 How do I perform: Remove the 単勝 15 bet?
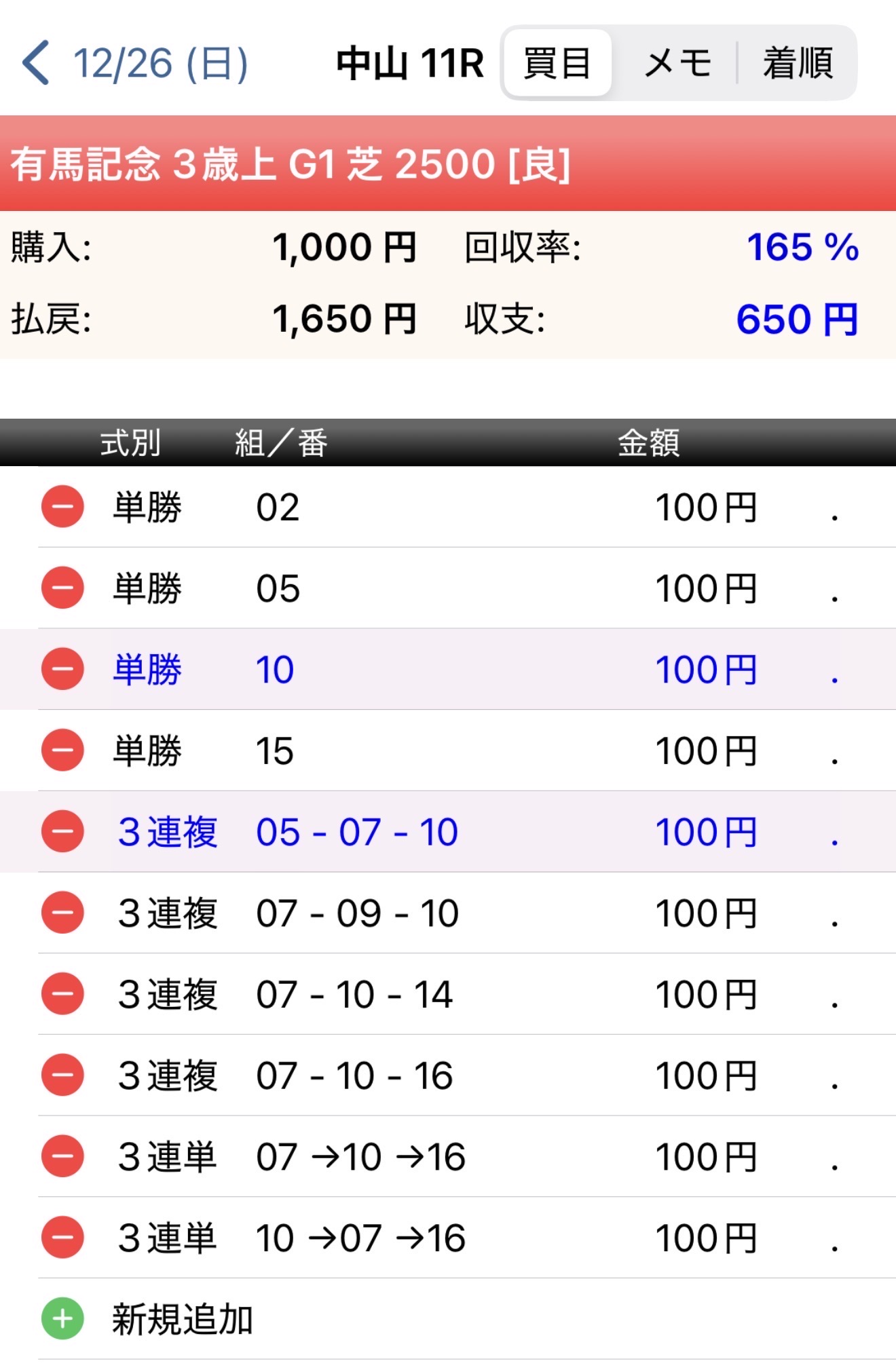point(62,750)
